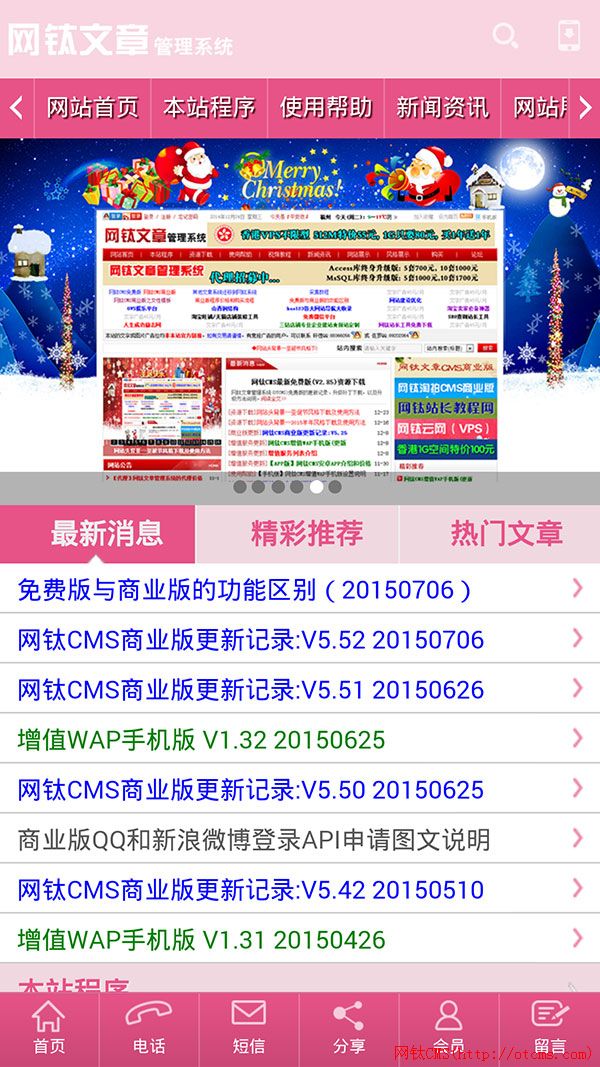Switch to the 精彩推荐 tab

pos(306,534)
